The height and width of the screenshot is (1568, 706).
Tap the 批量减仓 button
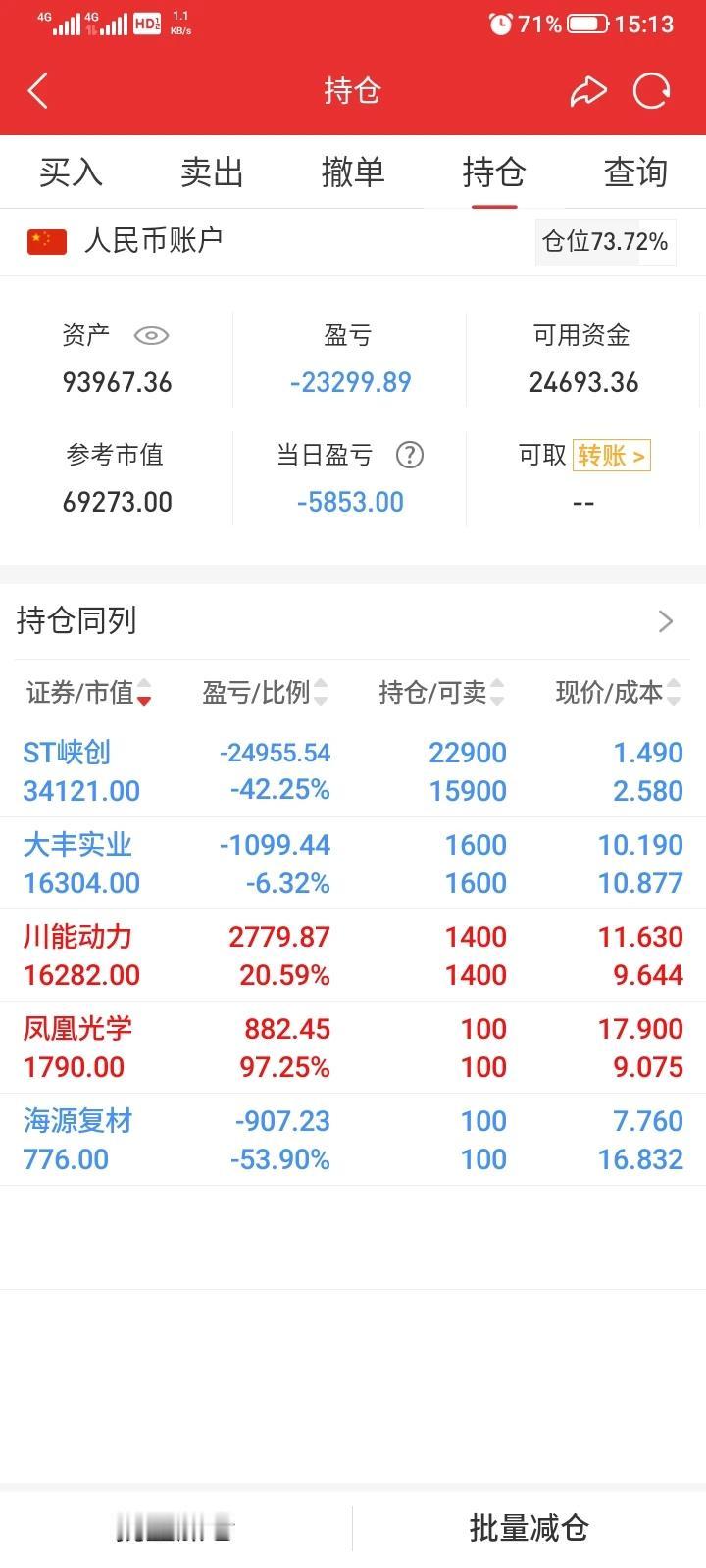coord(529,1528)
